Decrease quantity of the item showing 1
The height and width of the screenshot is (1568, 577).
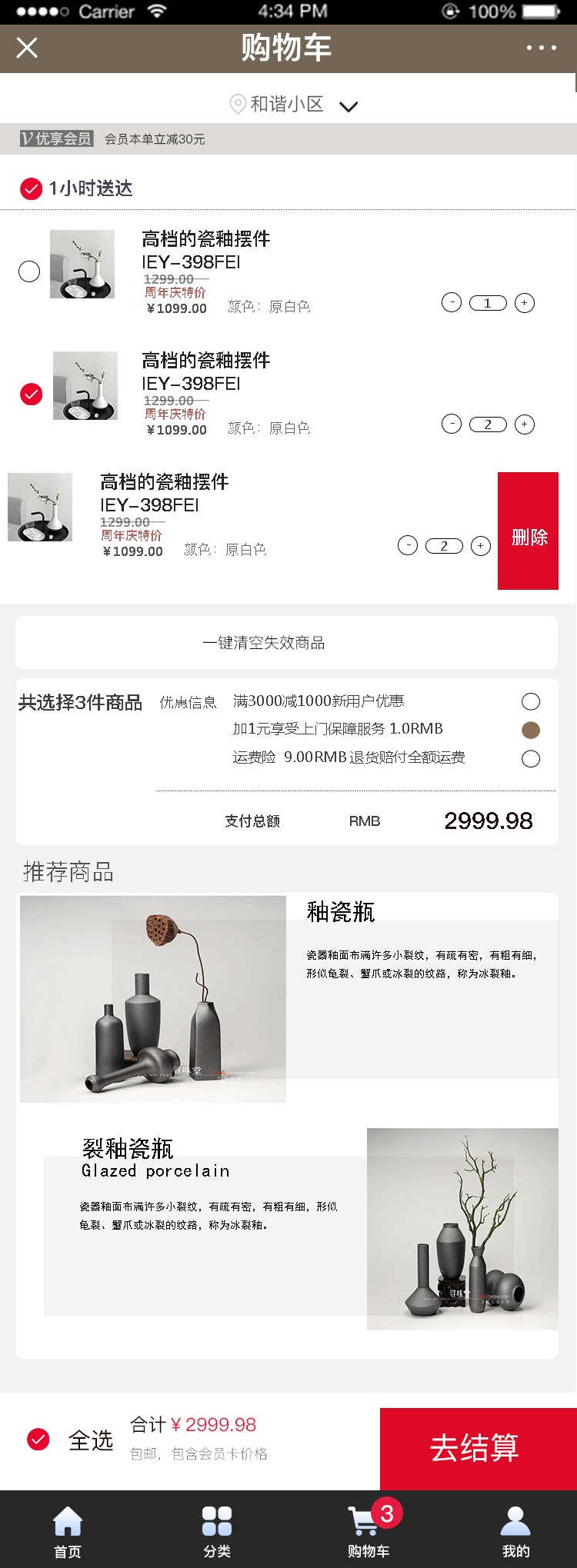[452, 303]
